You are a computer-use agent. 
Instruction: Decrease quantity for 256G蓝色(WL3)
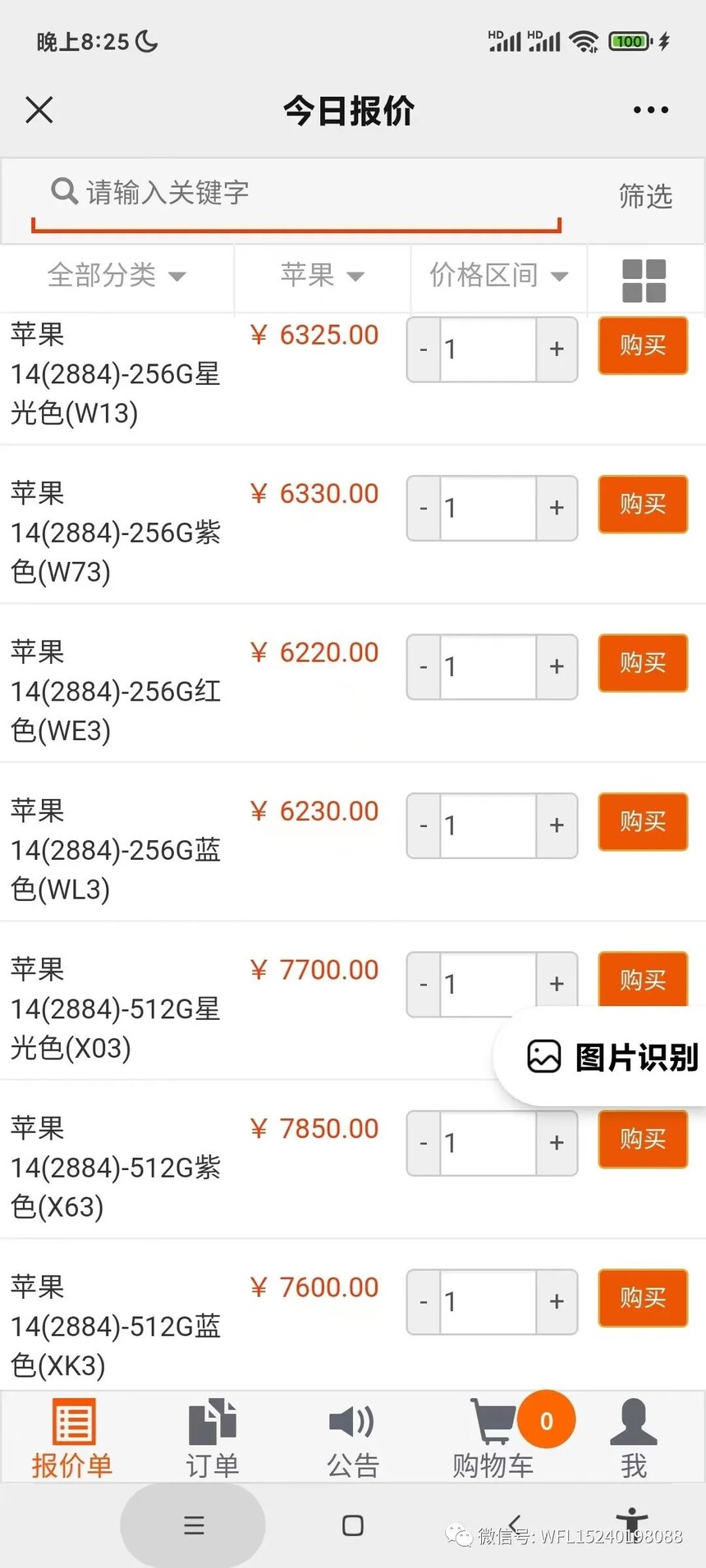tap(424, 825)
